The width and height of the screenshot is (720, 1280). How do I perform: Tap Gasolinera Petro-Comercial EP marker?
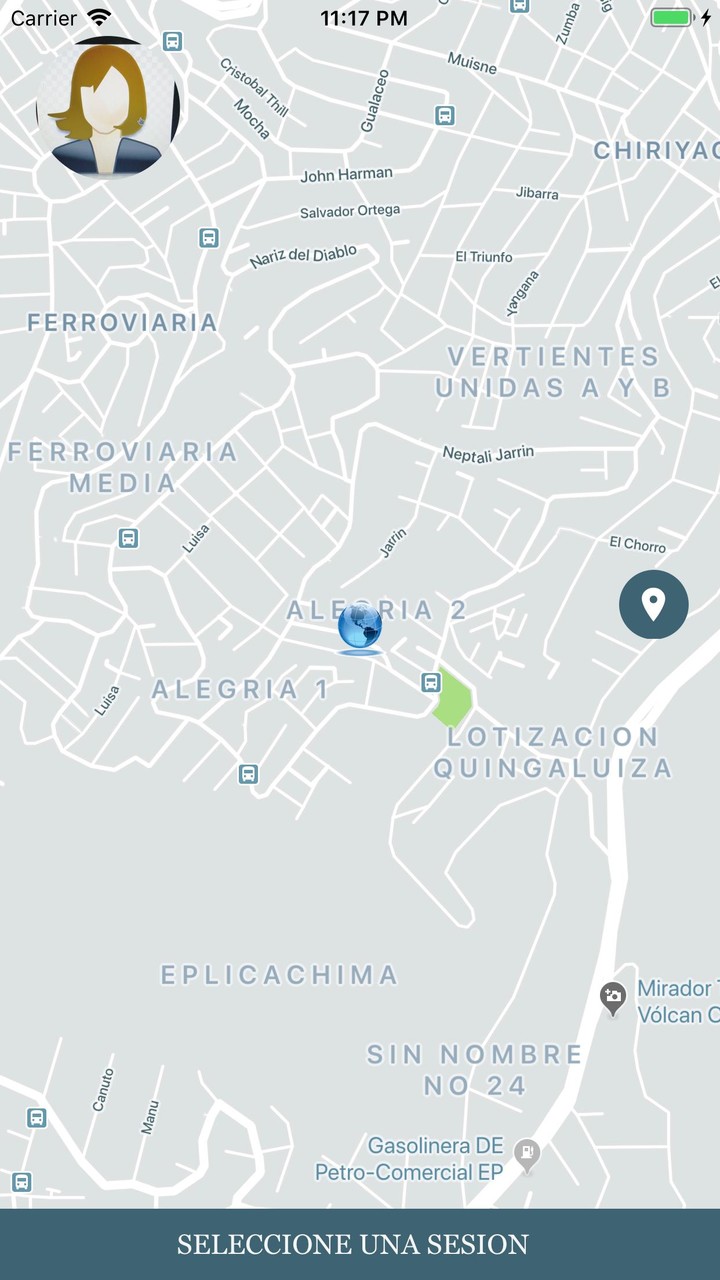[x=526, y=1156]
